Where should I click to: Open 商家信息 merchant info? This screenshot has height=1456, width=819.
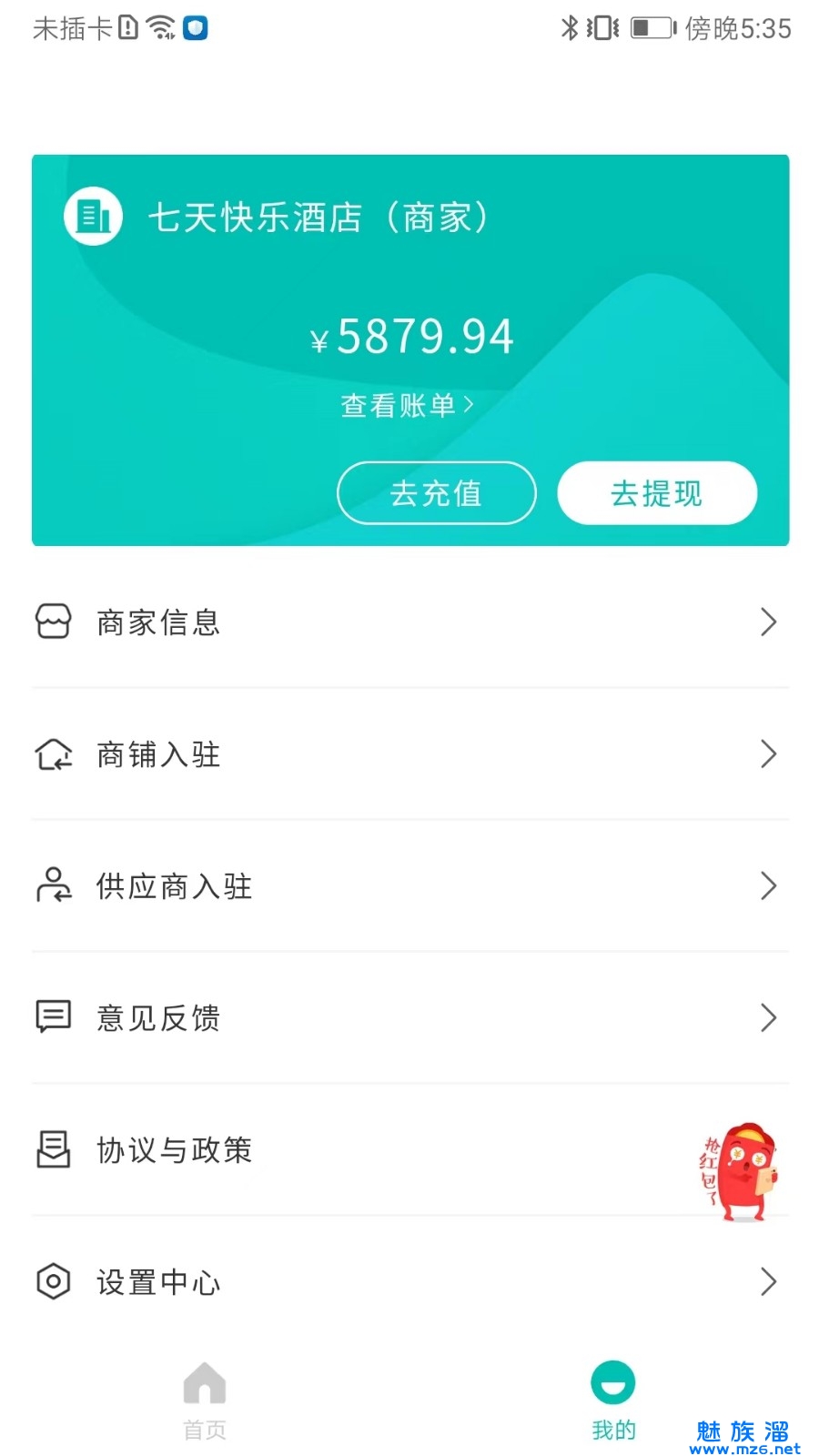(x=409, y=622)
